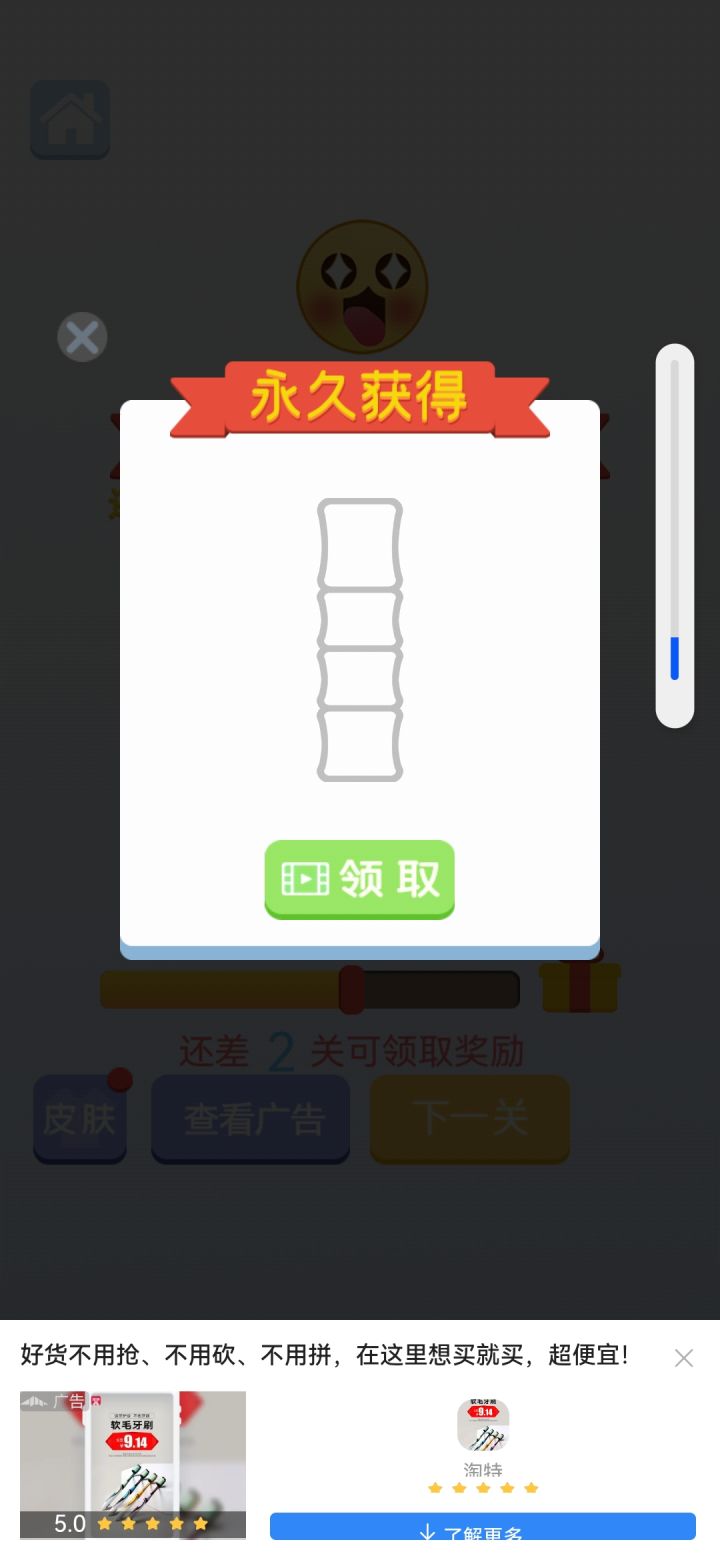Dismiss the reward popup via the X icon

coord(82,337)
